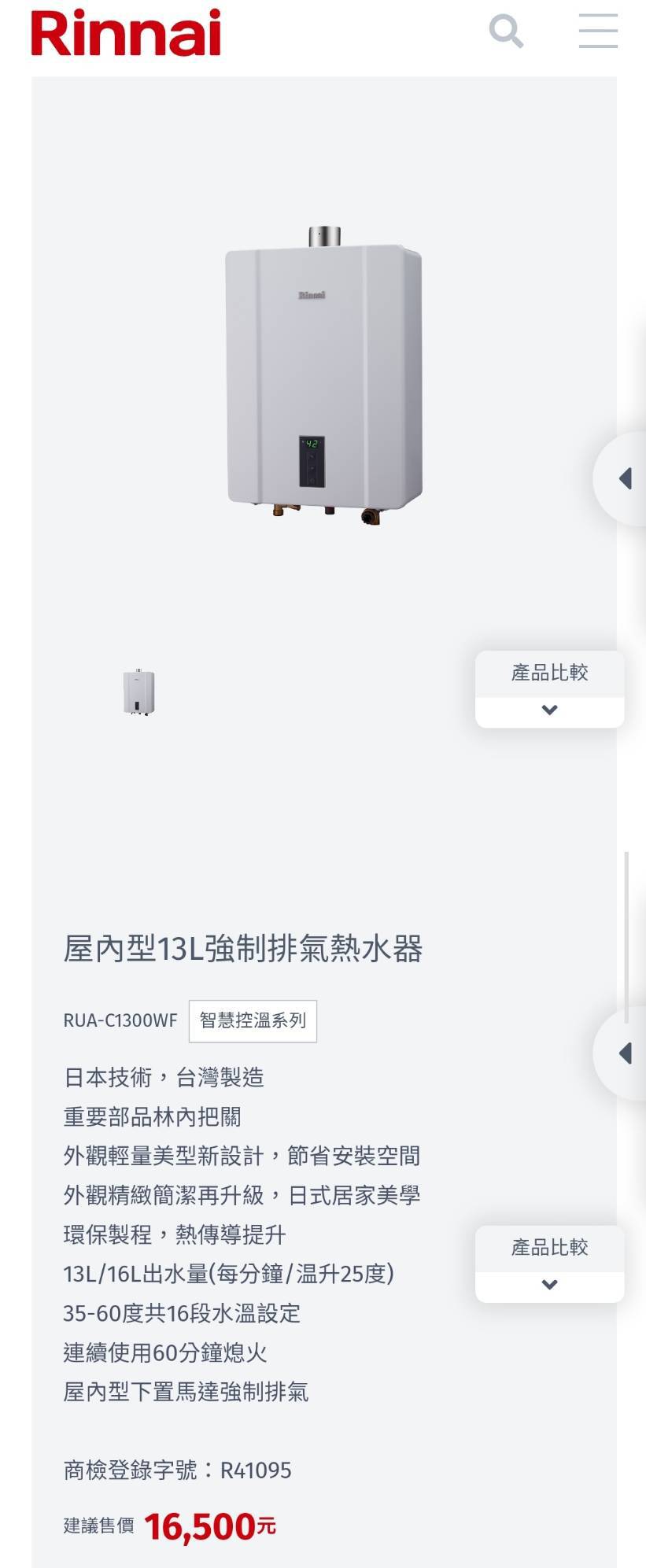The width and height of the screenshot is (646, 1568).
Task: Open the search magnifier icon
Action: pyautogui.click(x=506, y=32)
